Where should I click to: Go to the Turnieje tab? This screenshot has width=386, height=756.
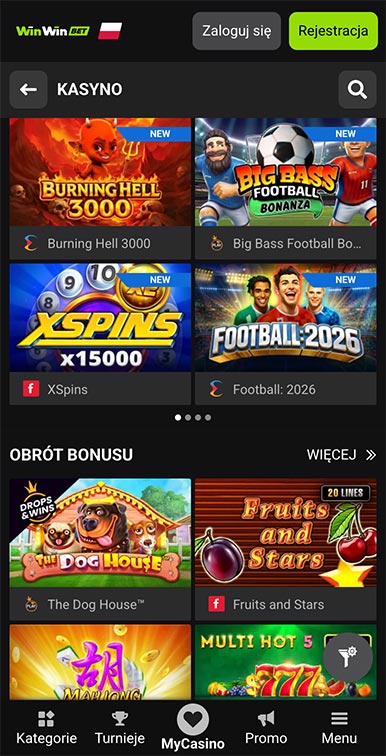pyautogui.click(x=120, y=728)
